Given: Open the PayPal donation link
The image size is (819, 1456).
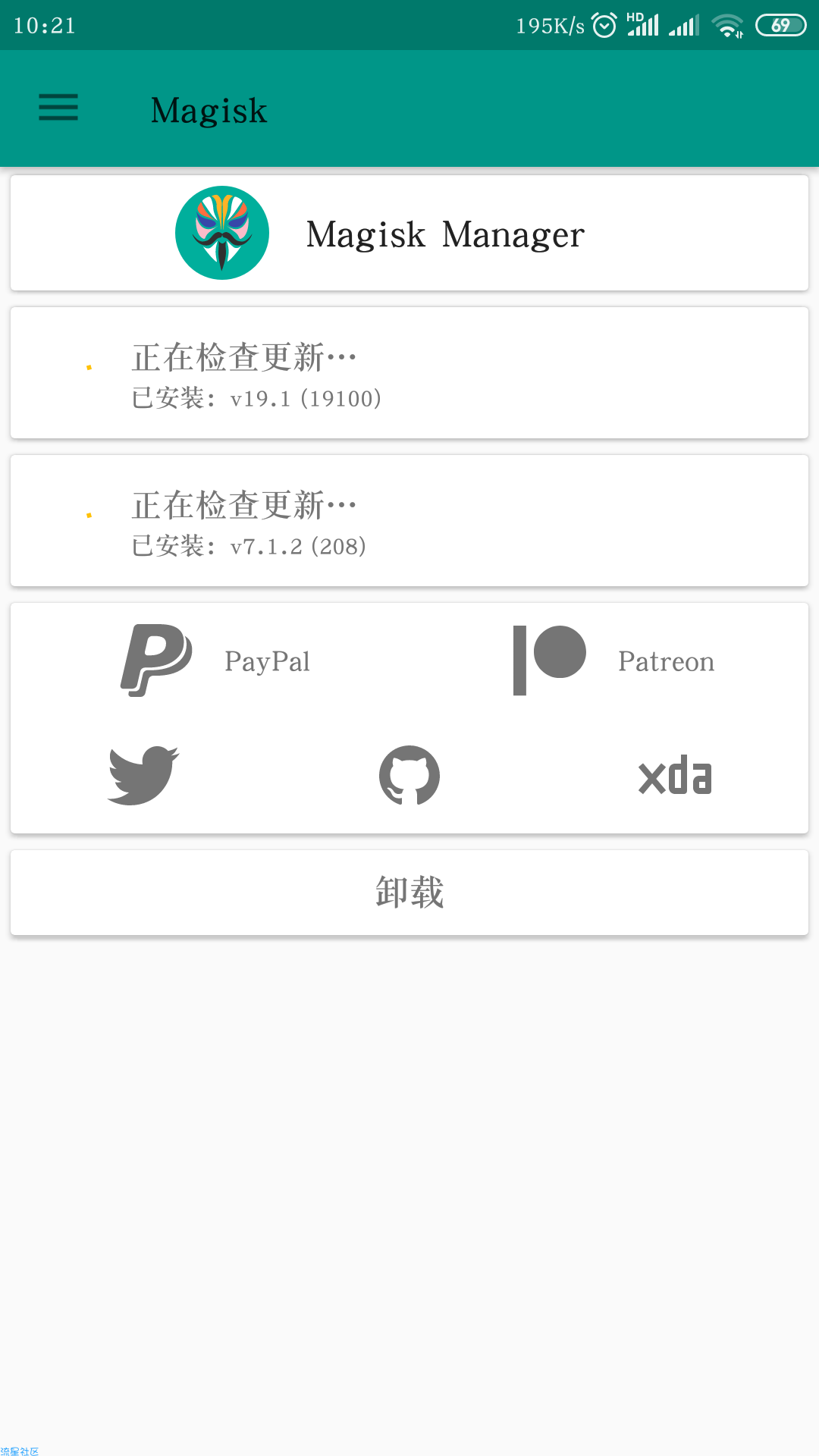Looking at the screenshot, I should pyautogui.click(x=215, y=661).
